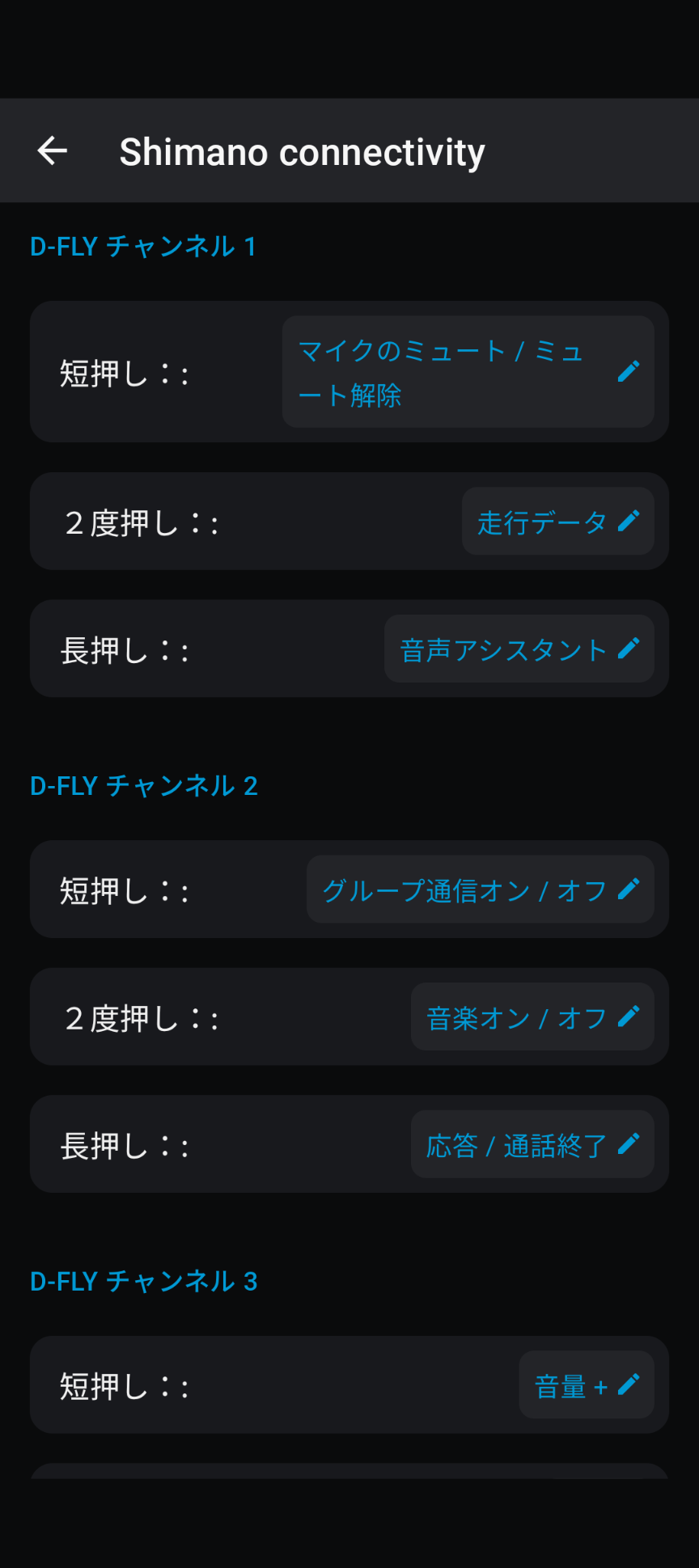Change the グループ通信オン / オフ assignment
The height and width of the screenshot is (1568, 699).
(x=480, y=890)
